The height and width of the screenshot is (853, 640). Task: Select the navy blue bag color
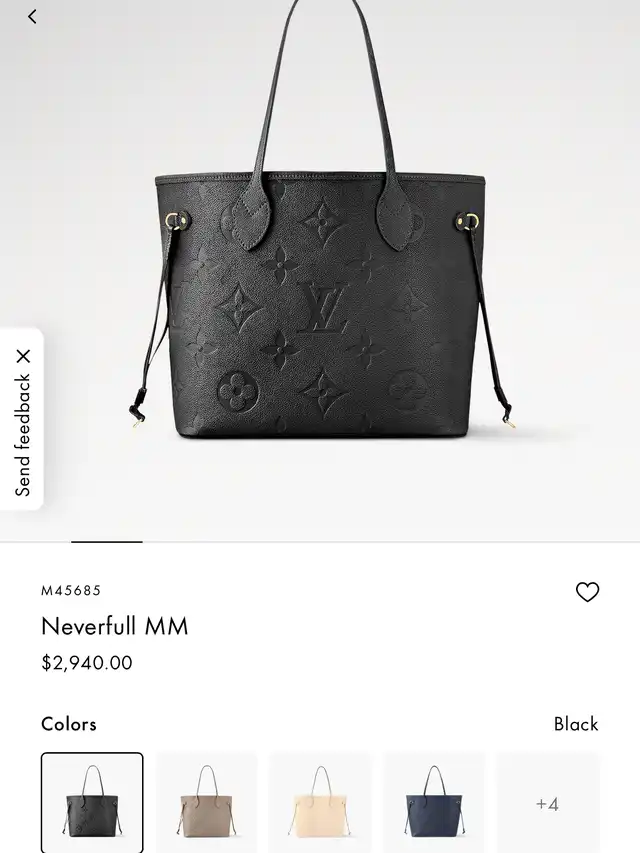coord(434,802)
